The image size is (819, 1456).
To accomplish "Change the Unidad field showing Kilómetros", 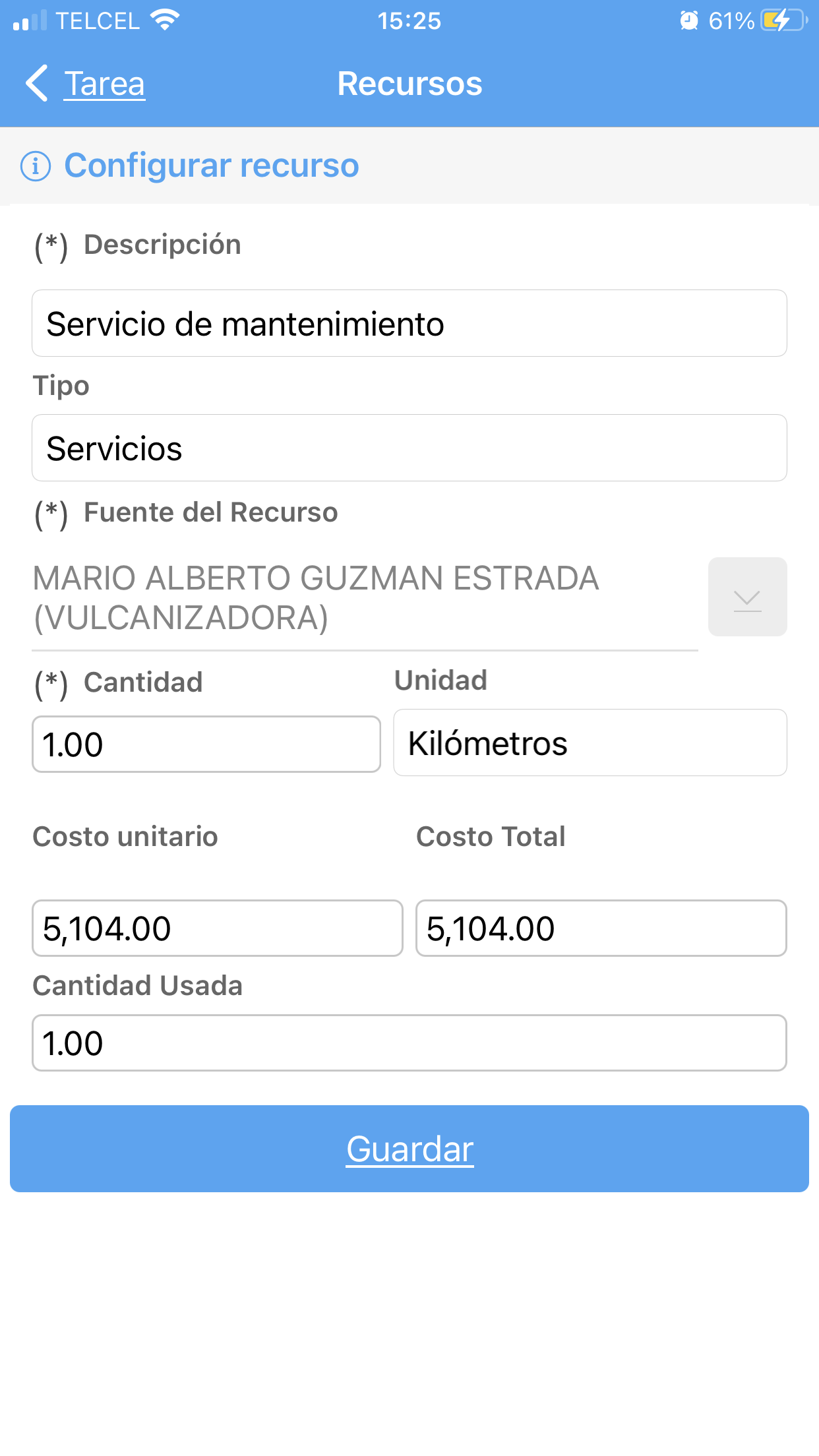I will click(590, 743).
